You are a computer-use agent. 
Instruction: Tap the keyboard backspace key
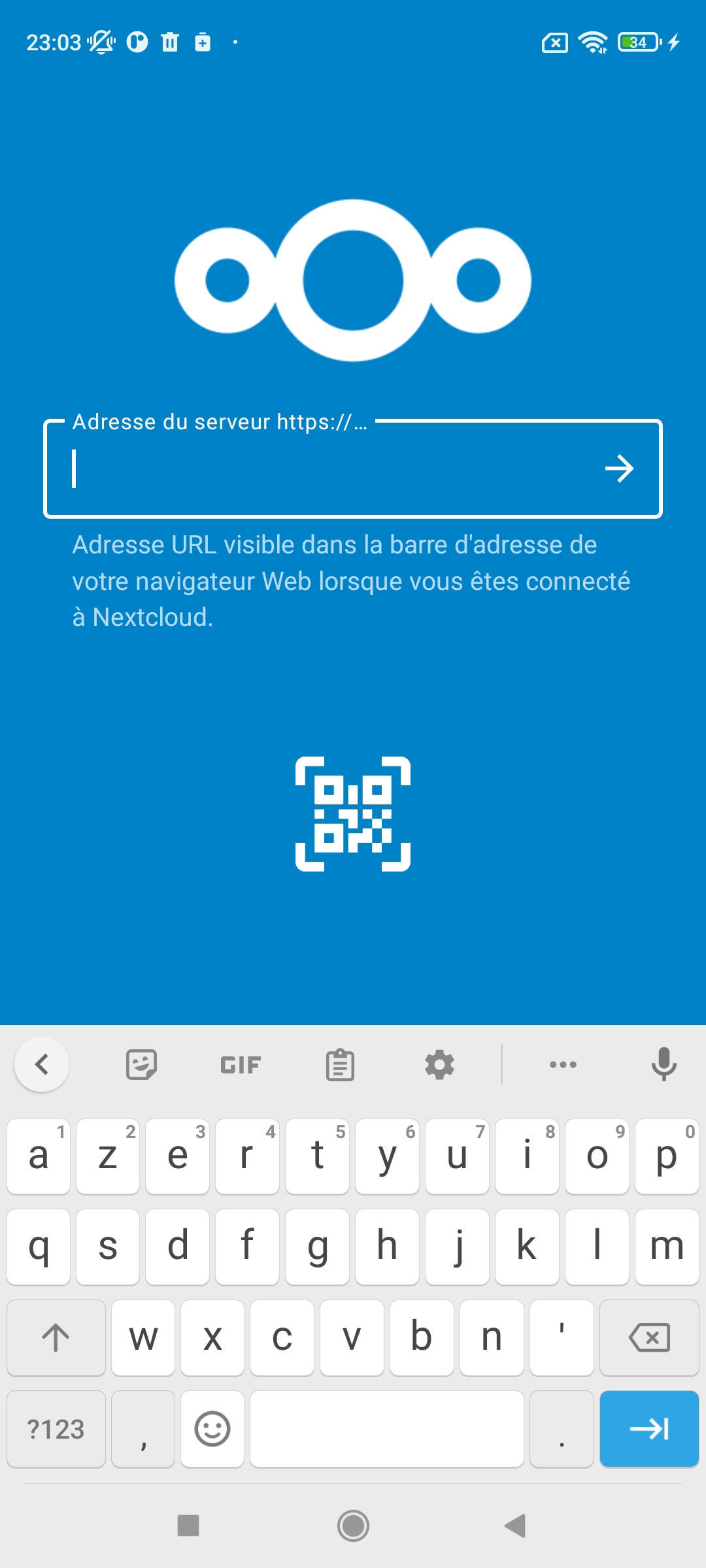pyautogui.click(x=649, y=1337)
